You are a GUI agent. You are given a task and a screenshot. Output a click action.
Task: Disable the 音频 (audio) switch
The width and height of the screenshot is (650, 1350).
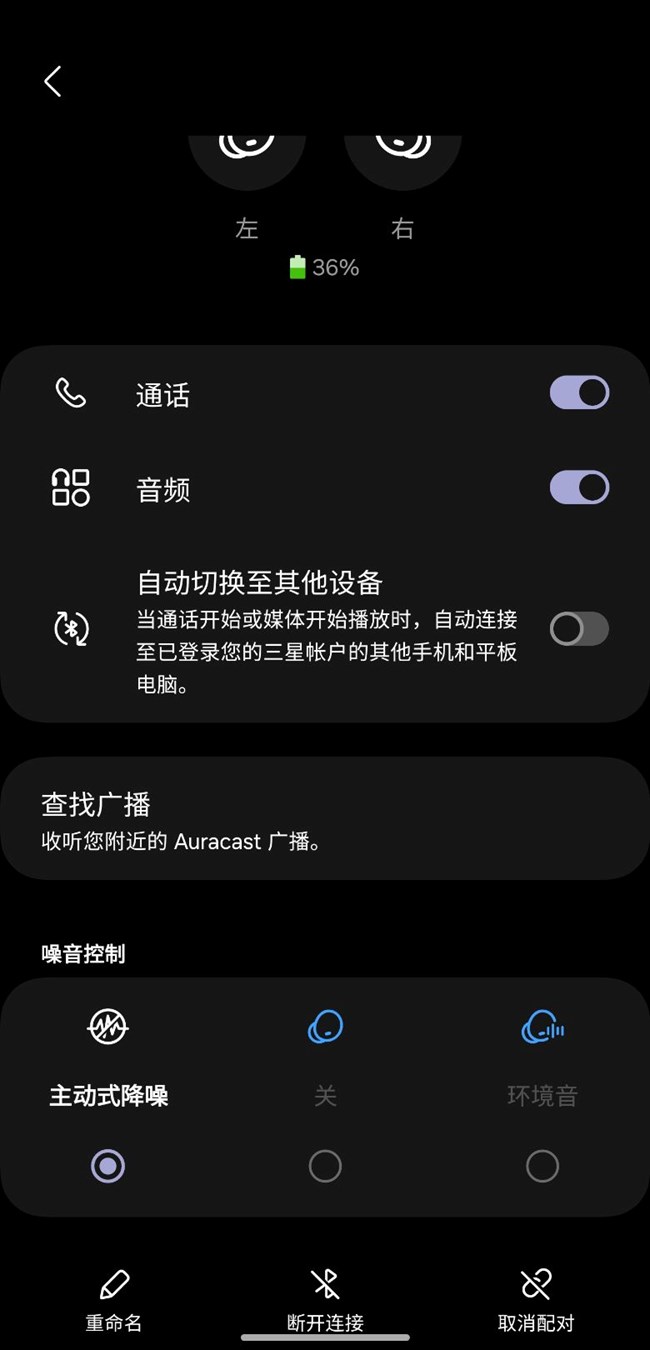pyautogui.click(x=579, y=488)
